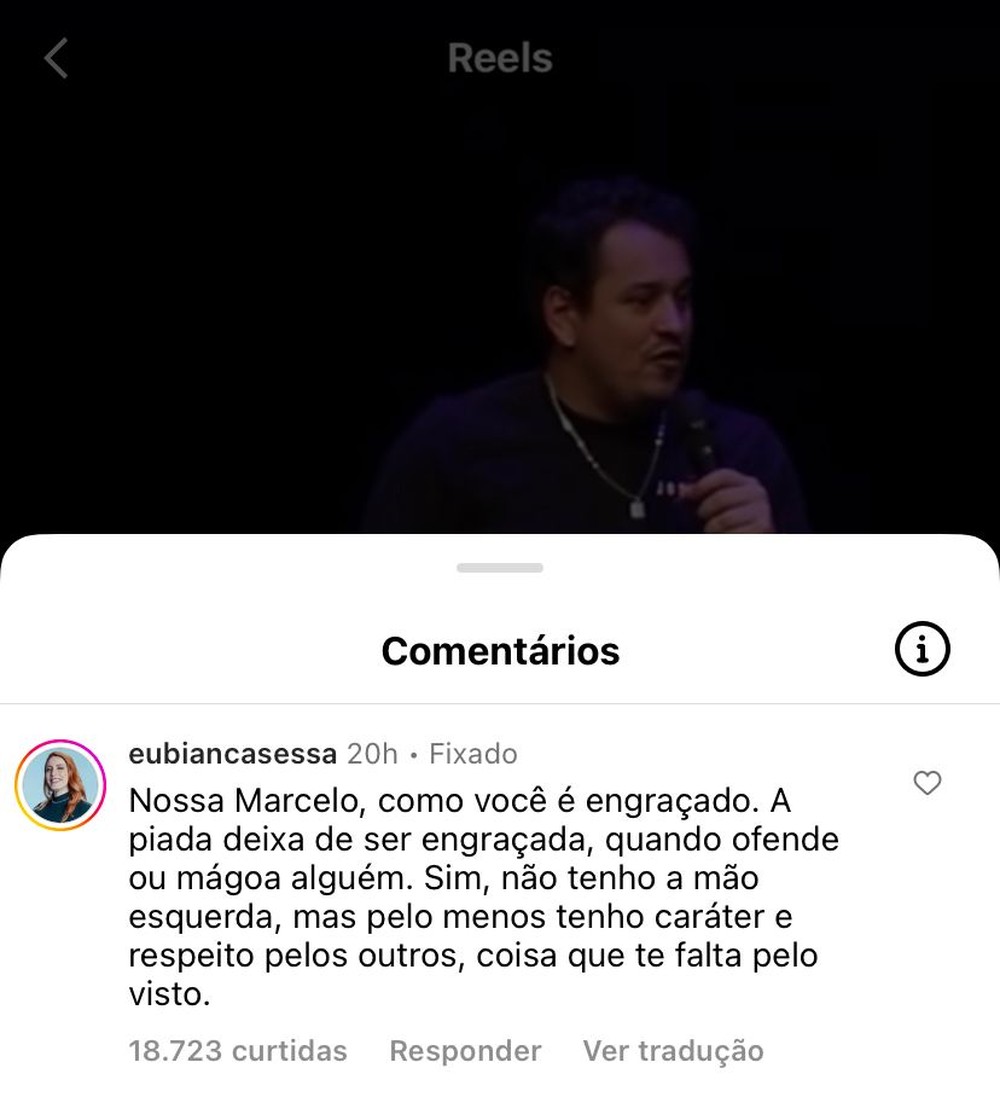The height and width of the screenshot is (1097, 1000).
Task: Select the Reels title at the top
Action: click(500, 58)
